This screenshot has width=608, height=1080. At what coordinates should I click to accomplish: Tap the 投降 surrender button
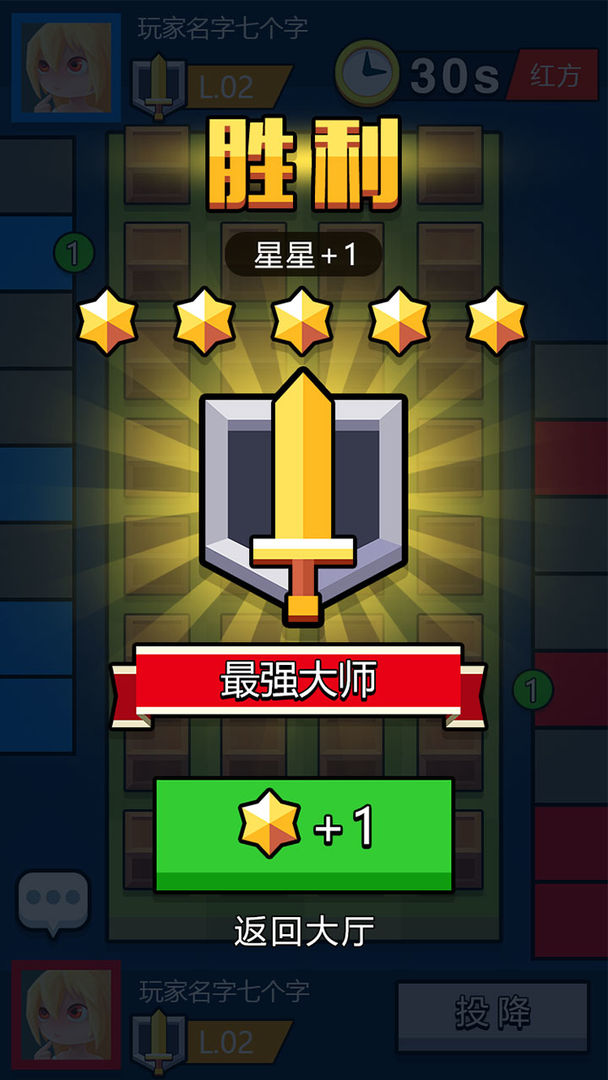pyautogui.click(x=493, y=1015)
